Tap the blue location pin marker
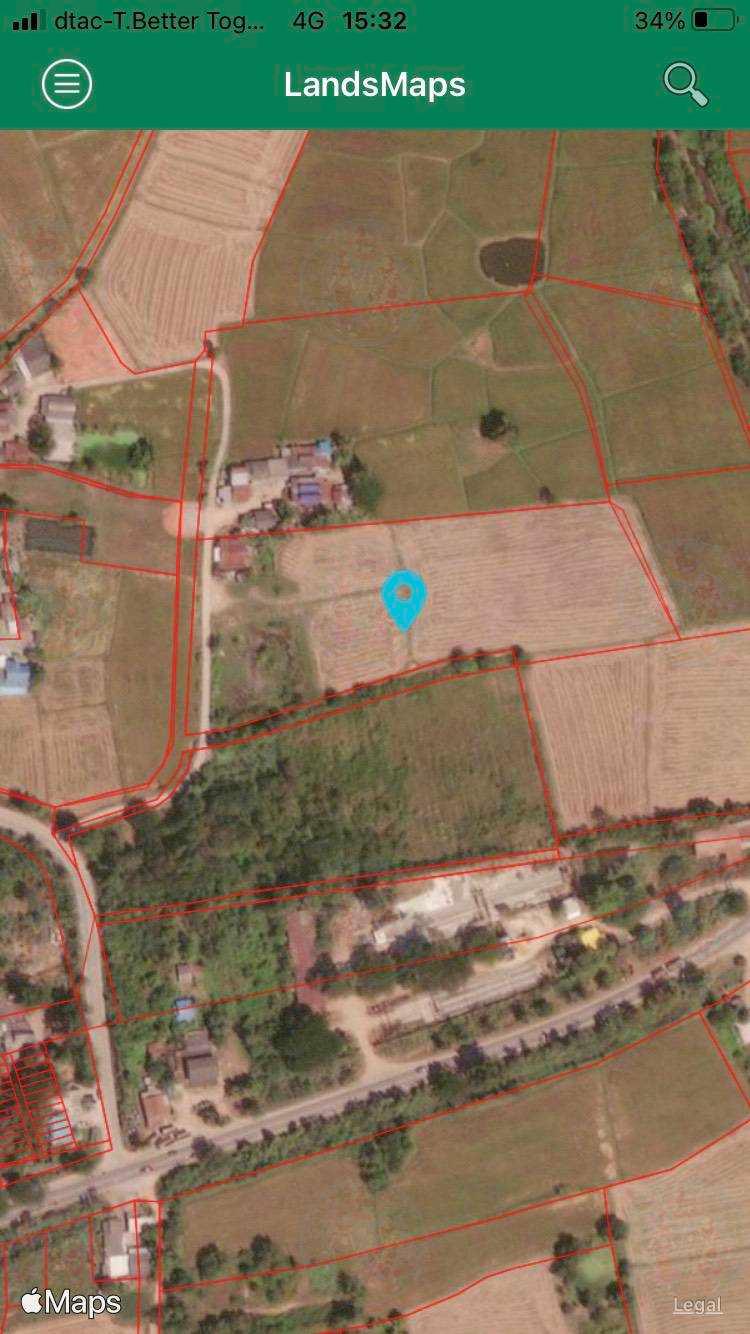 tap(403, 597)
